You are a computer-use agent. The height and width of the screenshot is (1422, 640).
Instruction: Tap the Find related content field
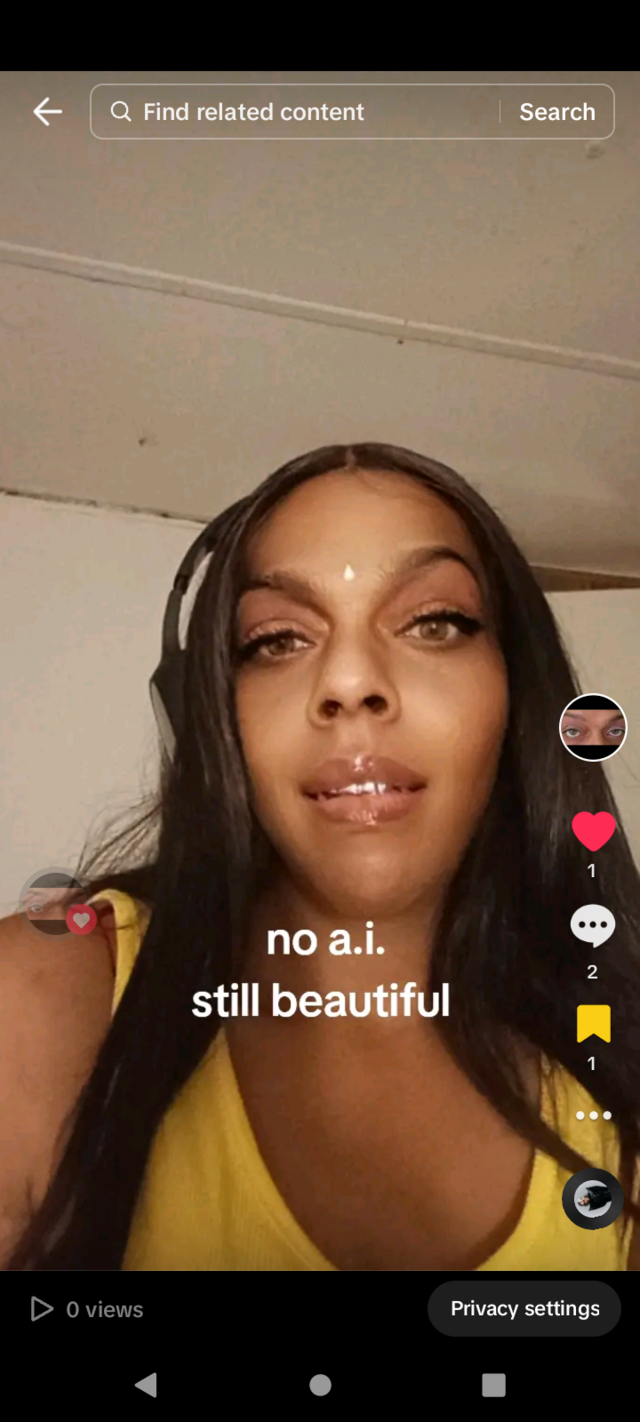coord(295,112)
